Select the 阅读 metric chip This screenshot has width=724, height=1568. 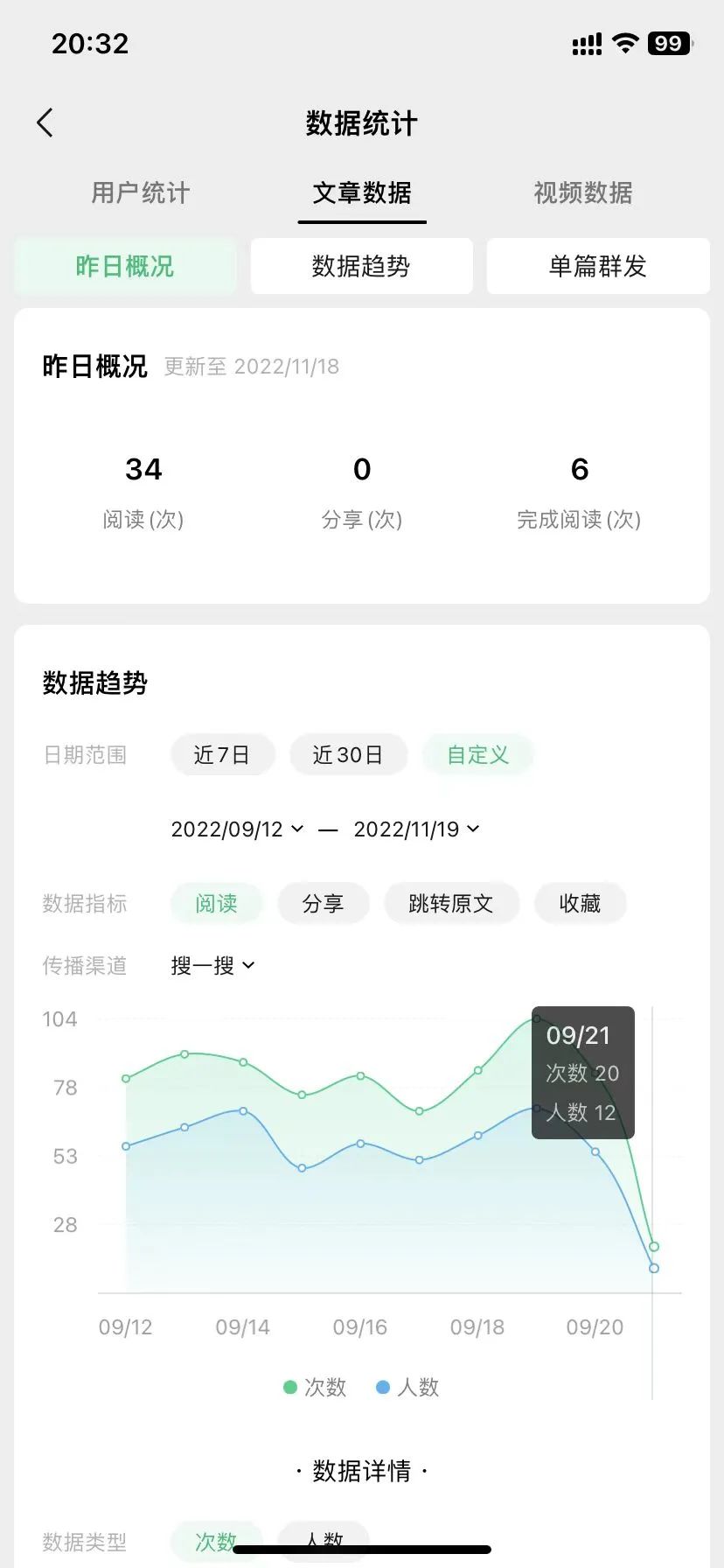click(x=216, y=903)
